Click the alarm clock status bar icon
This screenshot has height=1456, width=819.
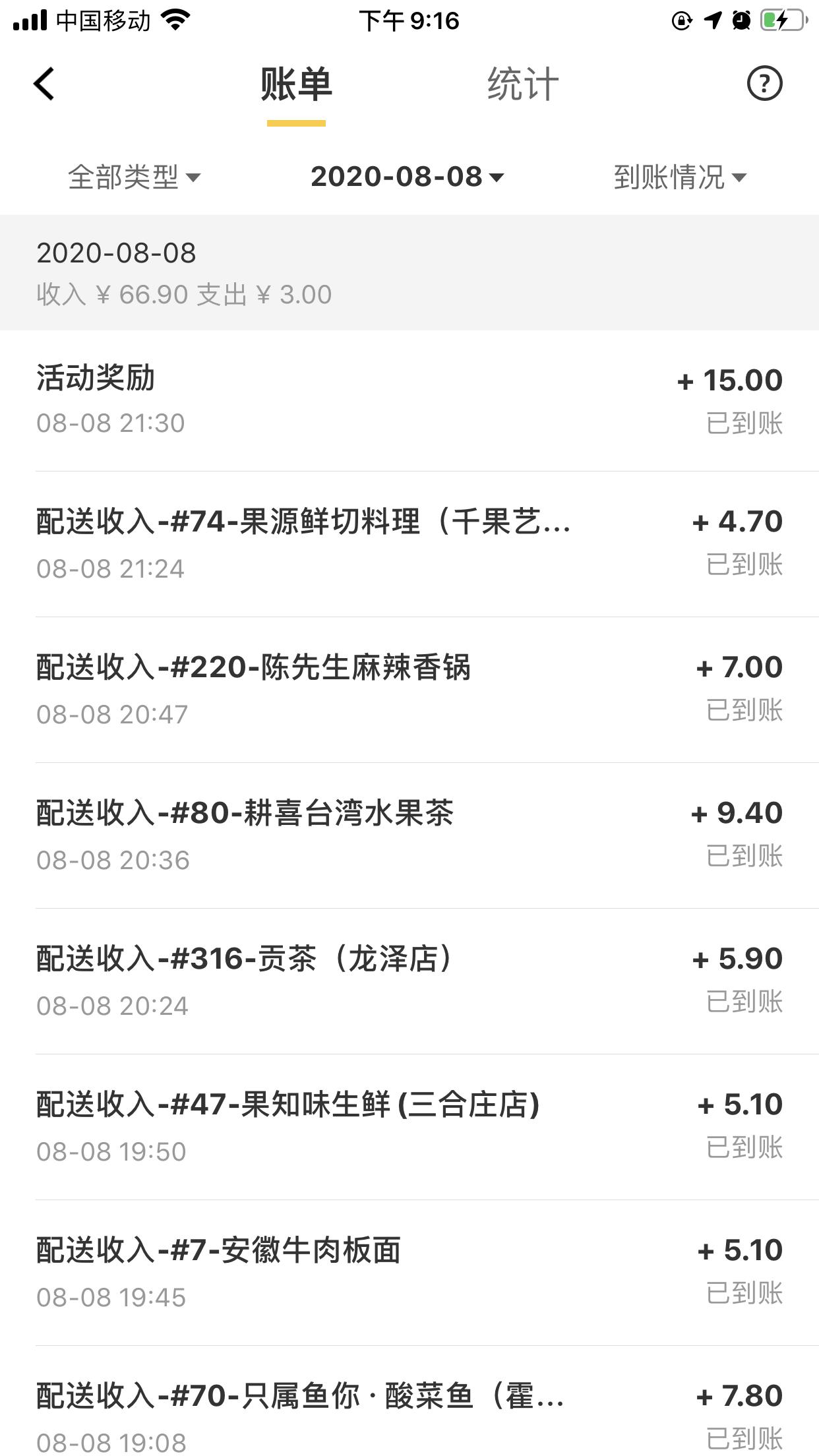tap(741, 20)
